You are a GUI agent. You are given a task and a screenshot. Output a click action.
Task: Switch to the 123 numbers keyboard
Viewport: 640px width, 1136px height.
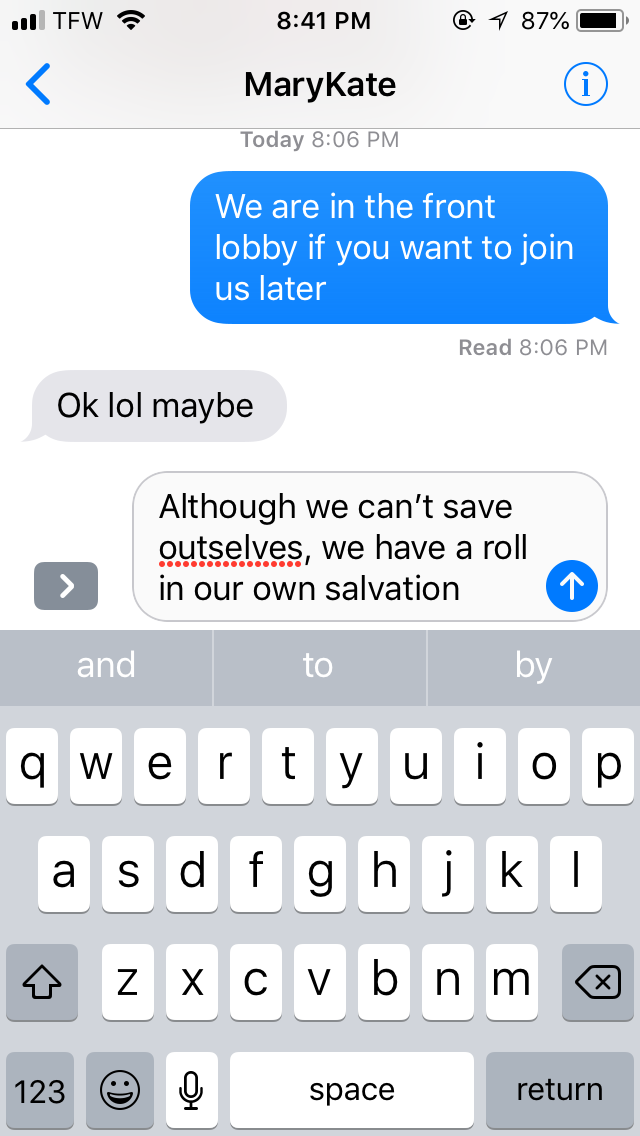(40, 1090)
